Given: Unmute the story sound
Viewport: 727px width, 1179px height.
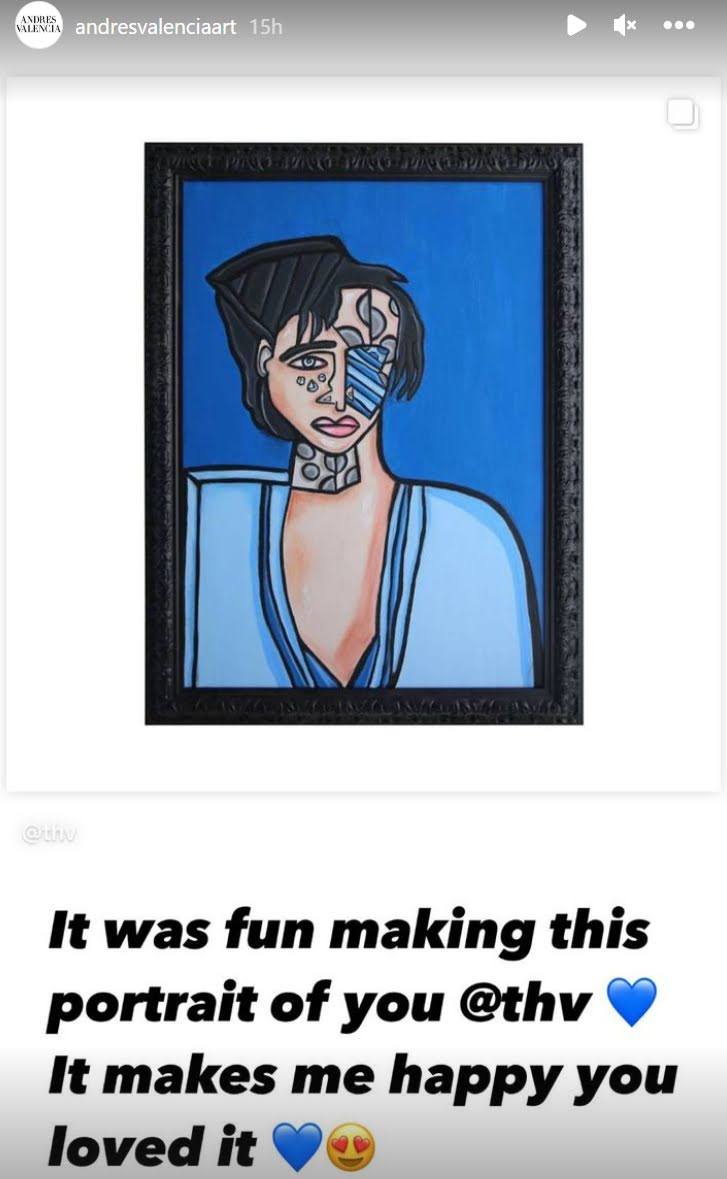Looking at the screenshot, I should 625,26.
